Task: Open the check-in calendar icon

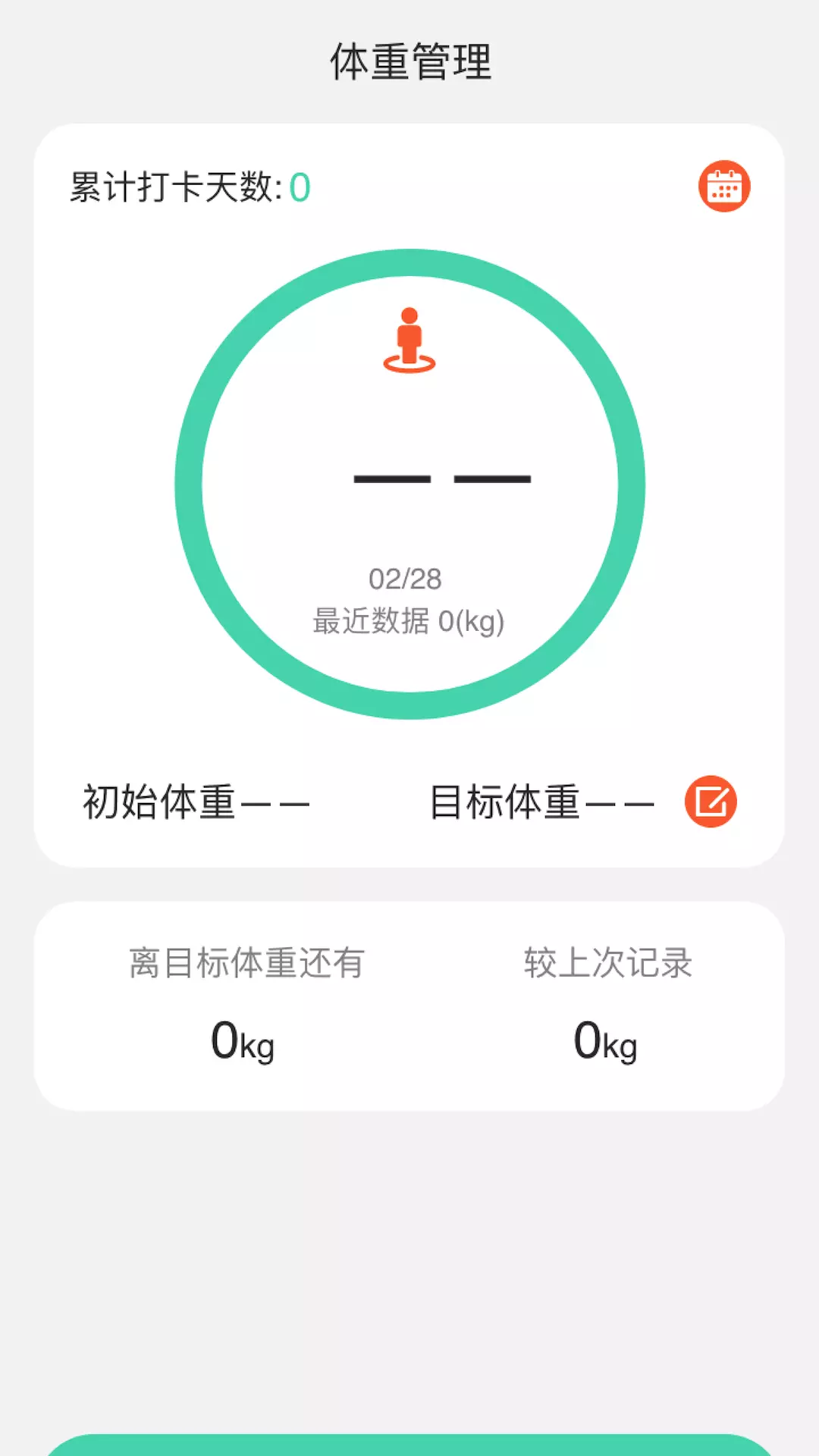Action: [724, 187]
